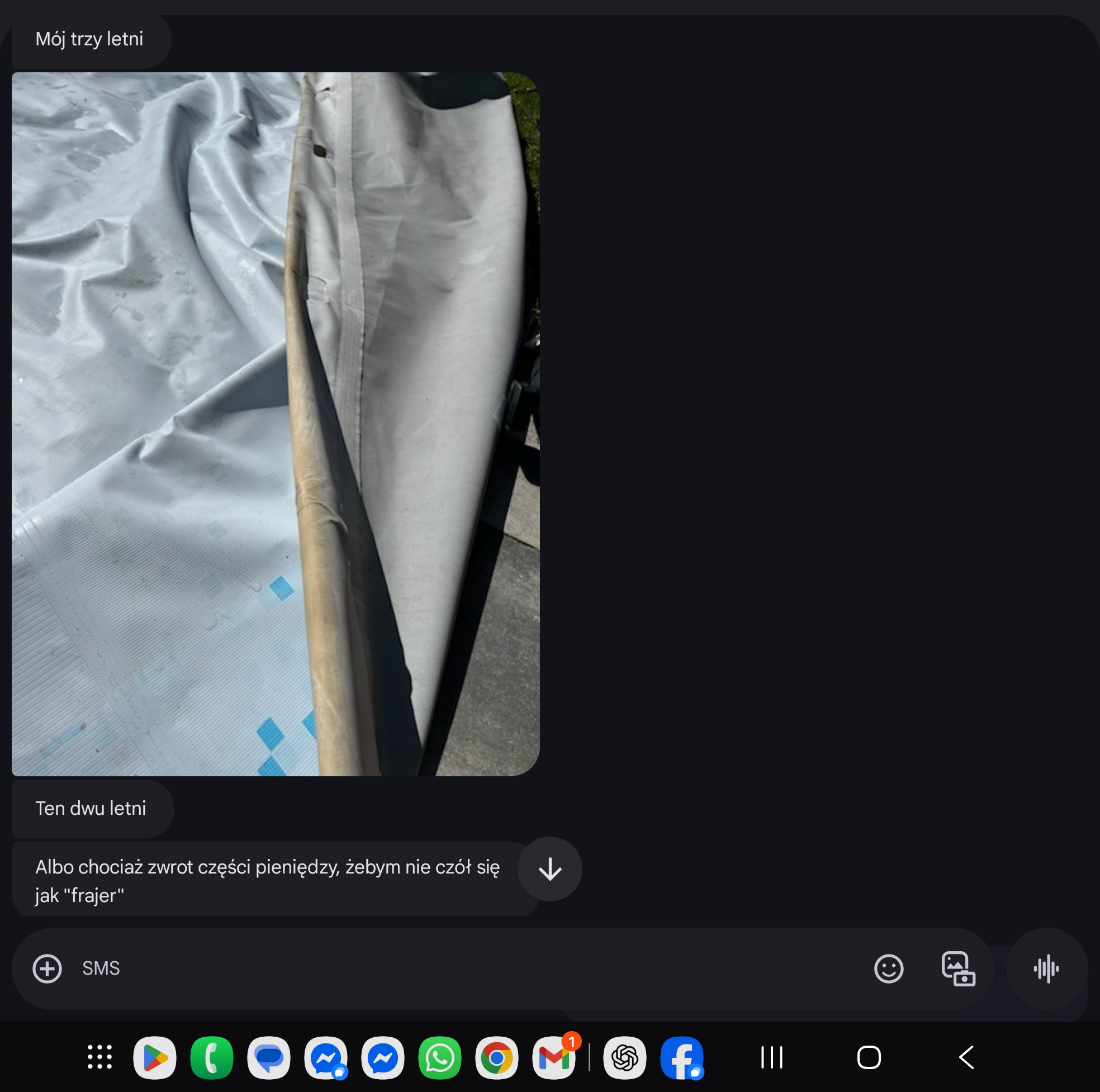The width and height of the screenshot is (1100, 1092).
Task: Open the emoji picker
Action: (x=888, y=968)
